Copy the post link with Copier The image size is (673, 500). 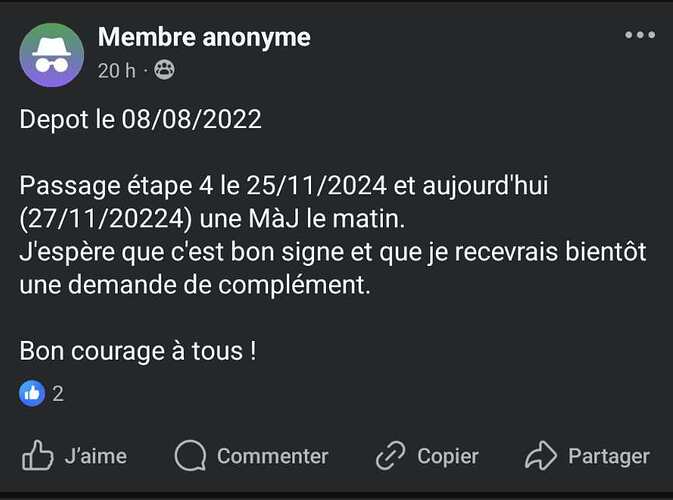tap(427, 456)
